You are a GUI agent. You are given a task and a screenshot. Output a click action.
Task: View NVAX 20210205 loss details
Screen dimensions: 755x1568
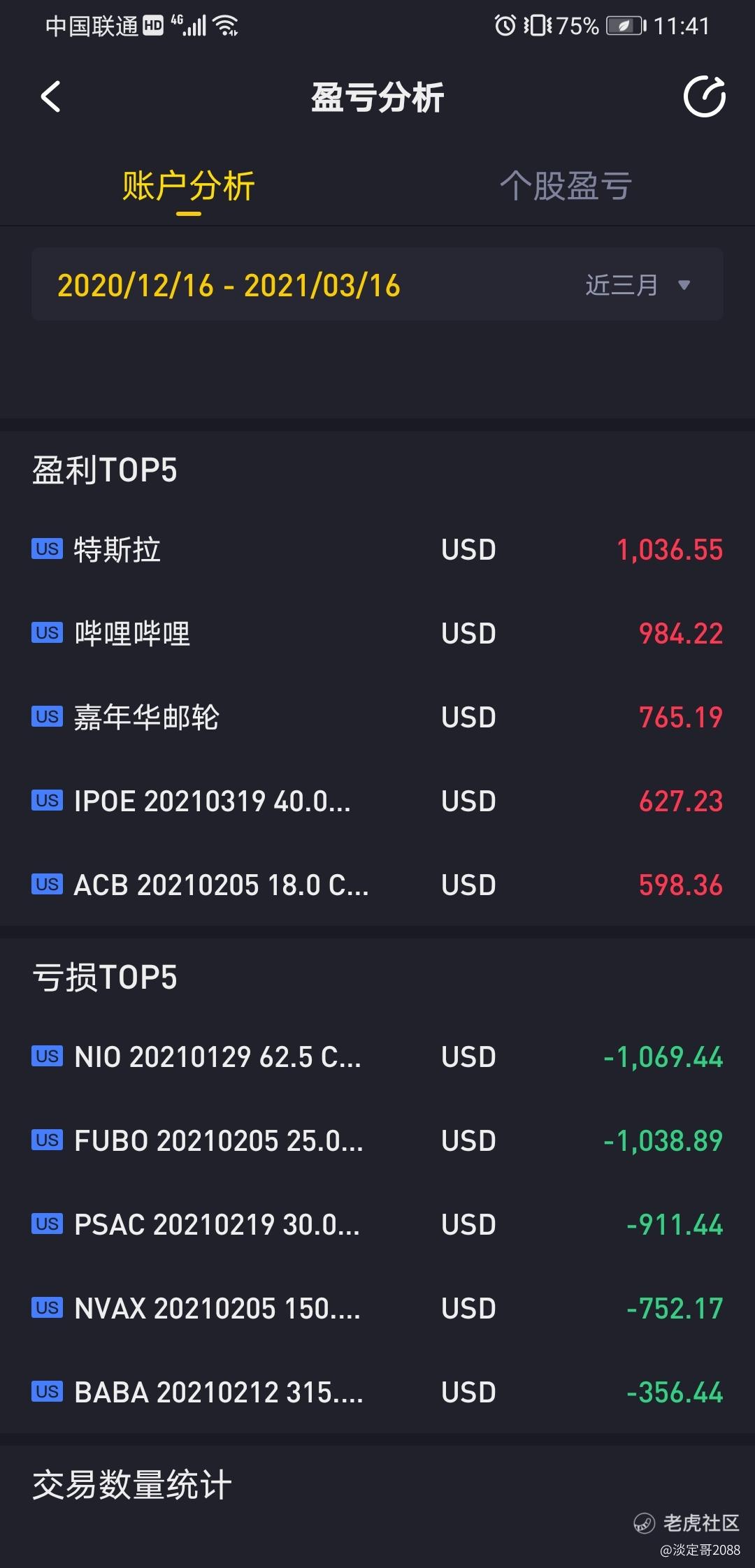(x=377, y=1309)
